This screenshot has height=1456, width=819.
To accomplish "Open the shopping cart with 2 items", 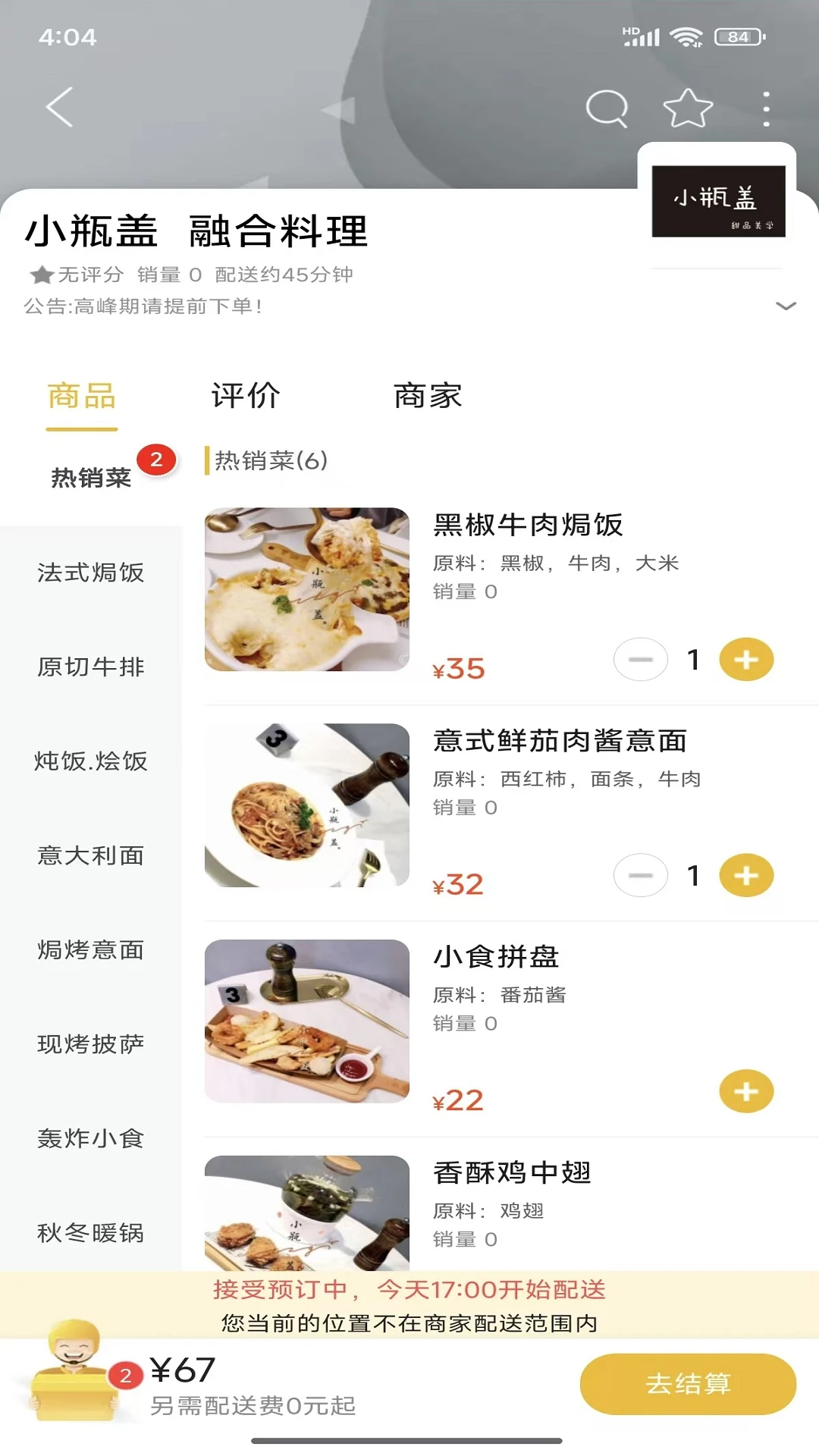I will (76, 1373).
